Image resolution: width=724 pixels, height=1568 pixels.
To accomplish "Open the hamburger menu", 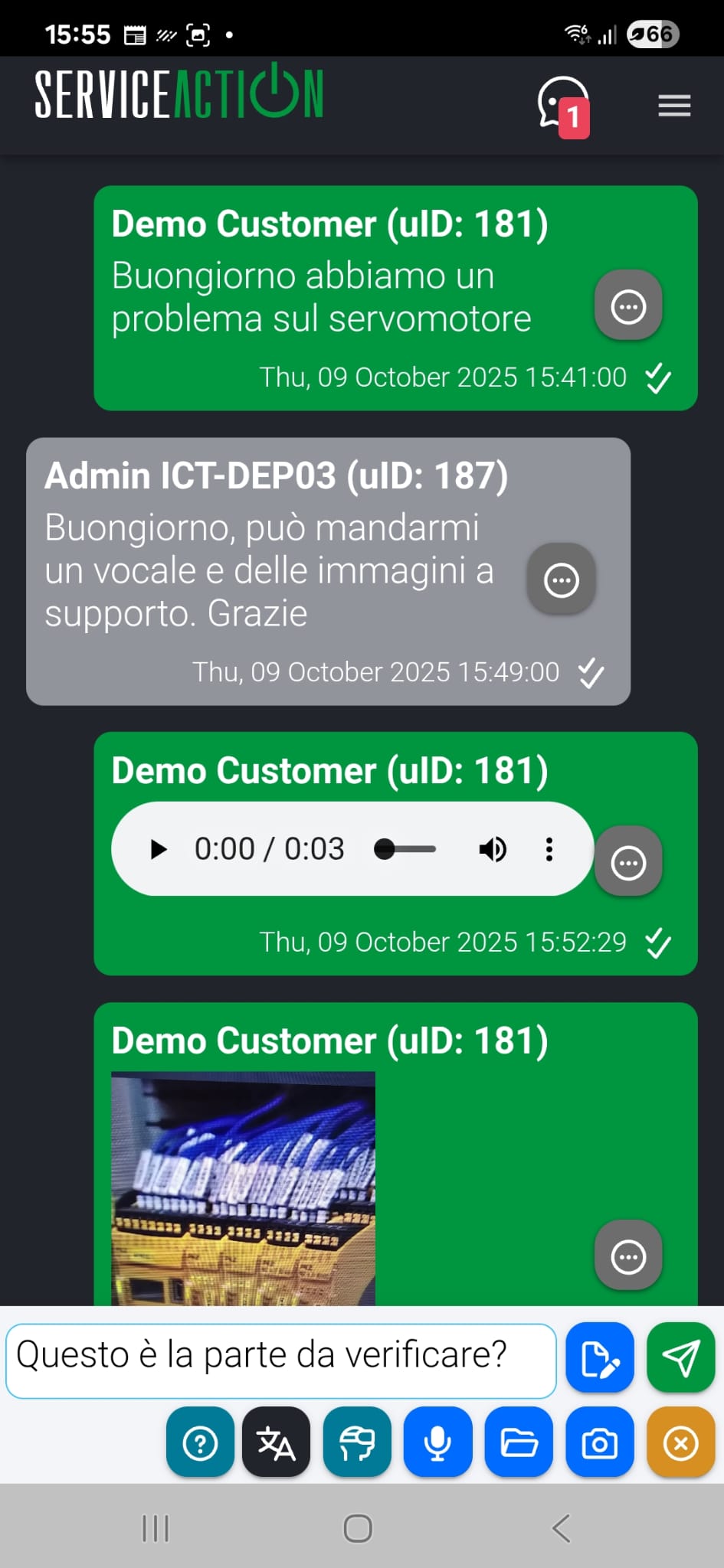I will (x=674, y=106).
